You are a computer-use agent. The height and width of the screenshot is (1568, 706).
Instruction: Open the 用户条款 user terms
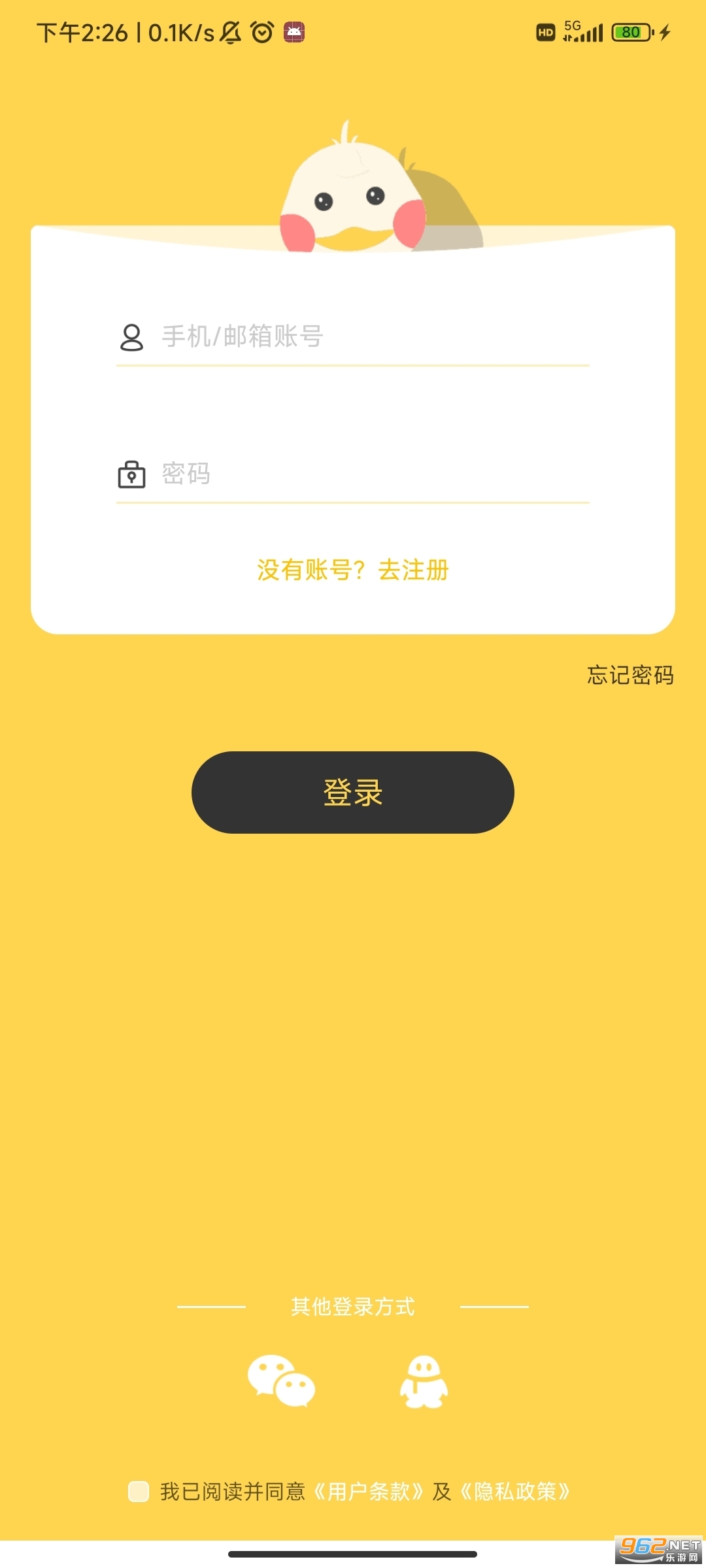click(369, 1492)
